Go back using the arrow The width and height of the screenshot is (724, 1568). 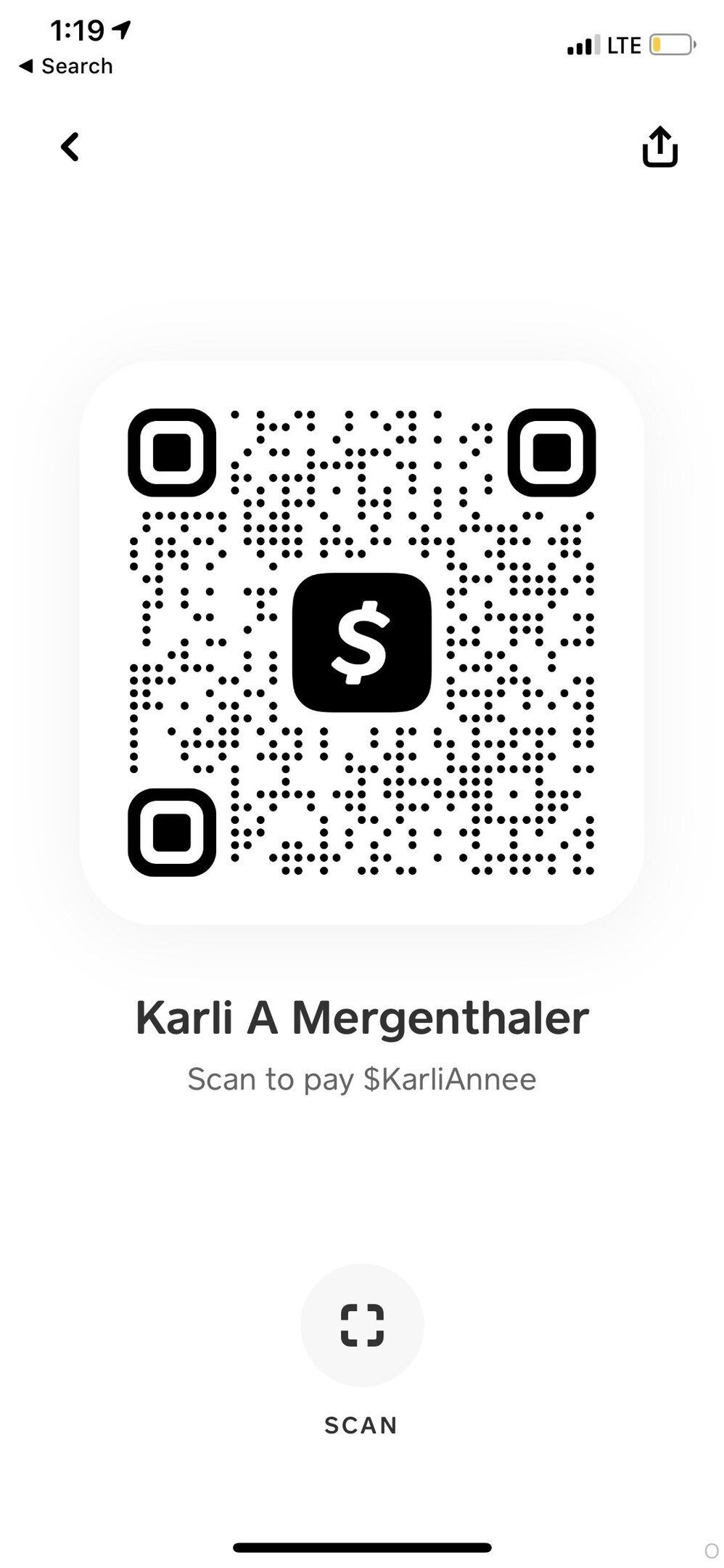[x=70, y=147]
